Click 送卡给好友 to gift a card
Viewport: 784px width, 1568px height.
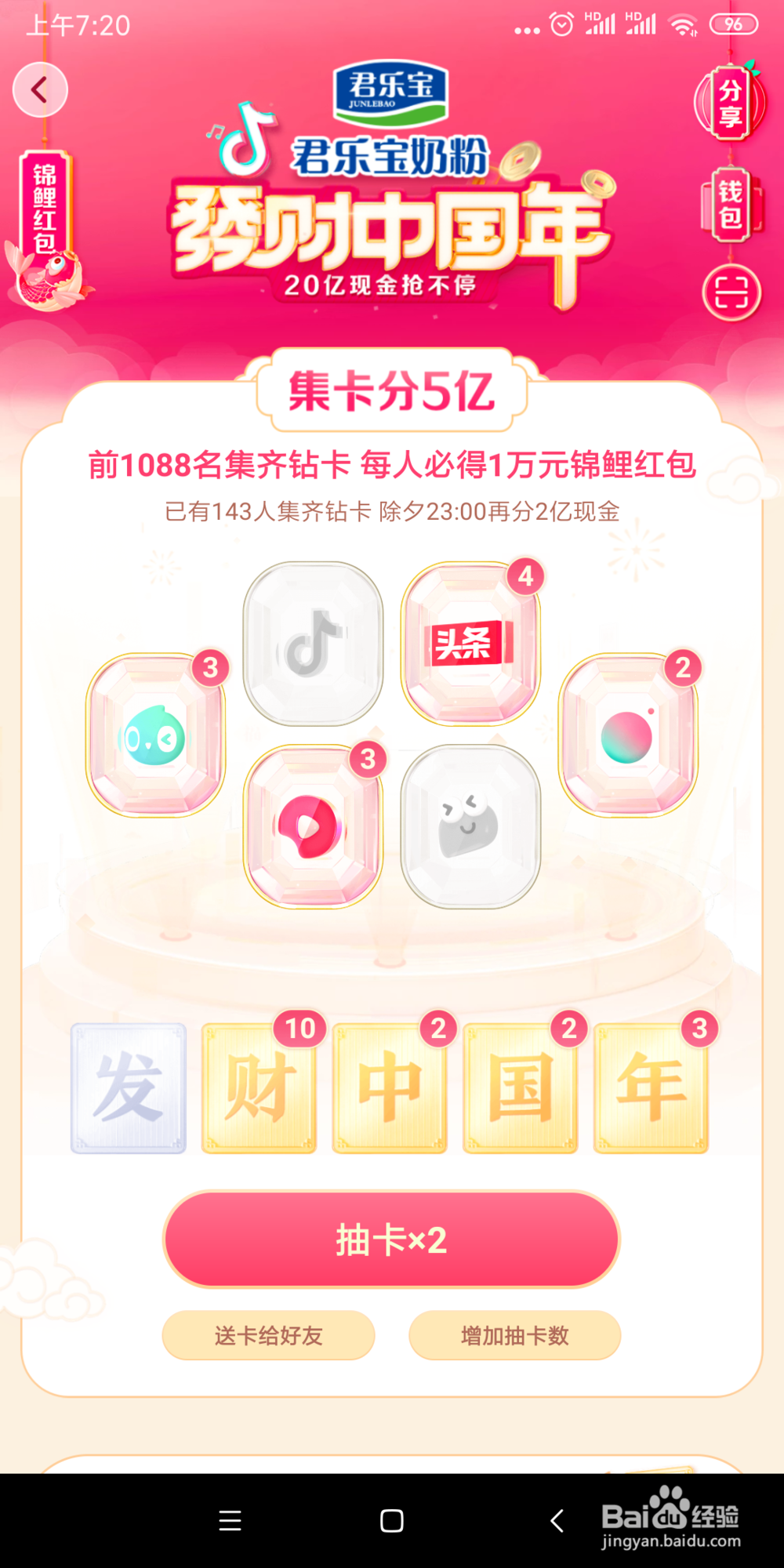[x=268, y=1335]
